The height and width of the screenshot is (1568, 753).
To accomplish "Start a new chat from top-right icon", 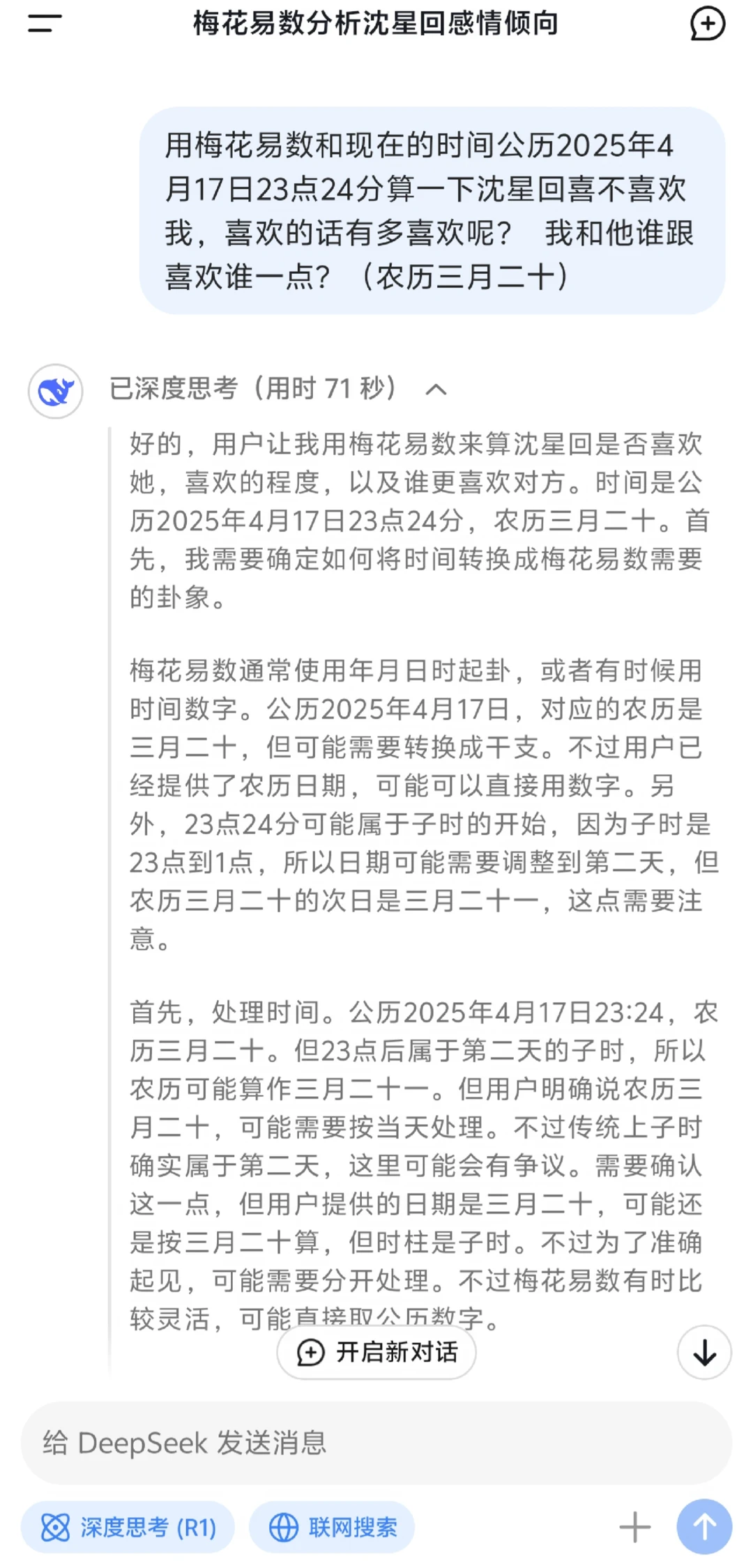I will point(707,24).
